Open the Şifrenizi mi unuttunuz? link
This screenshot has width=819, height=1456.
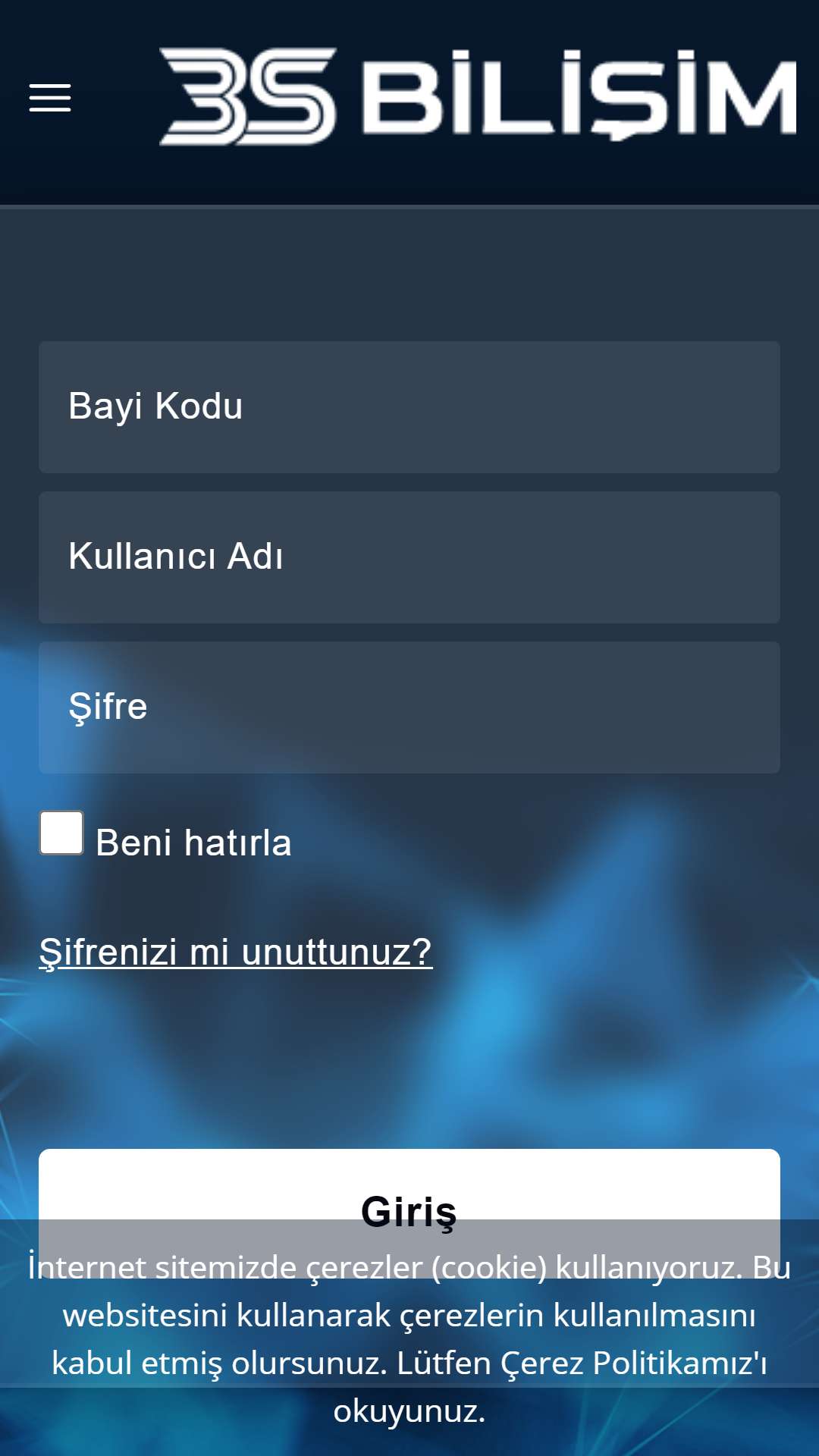[236, 952]
